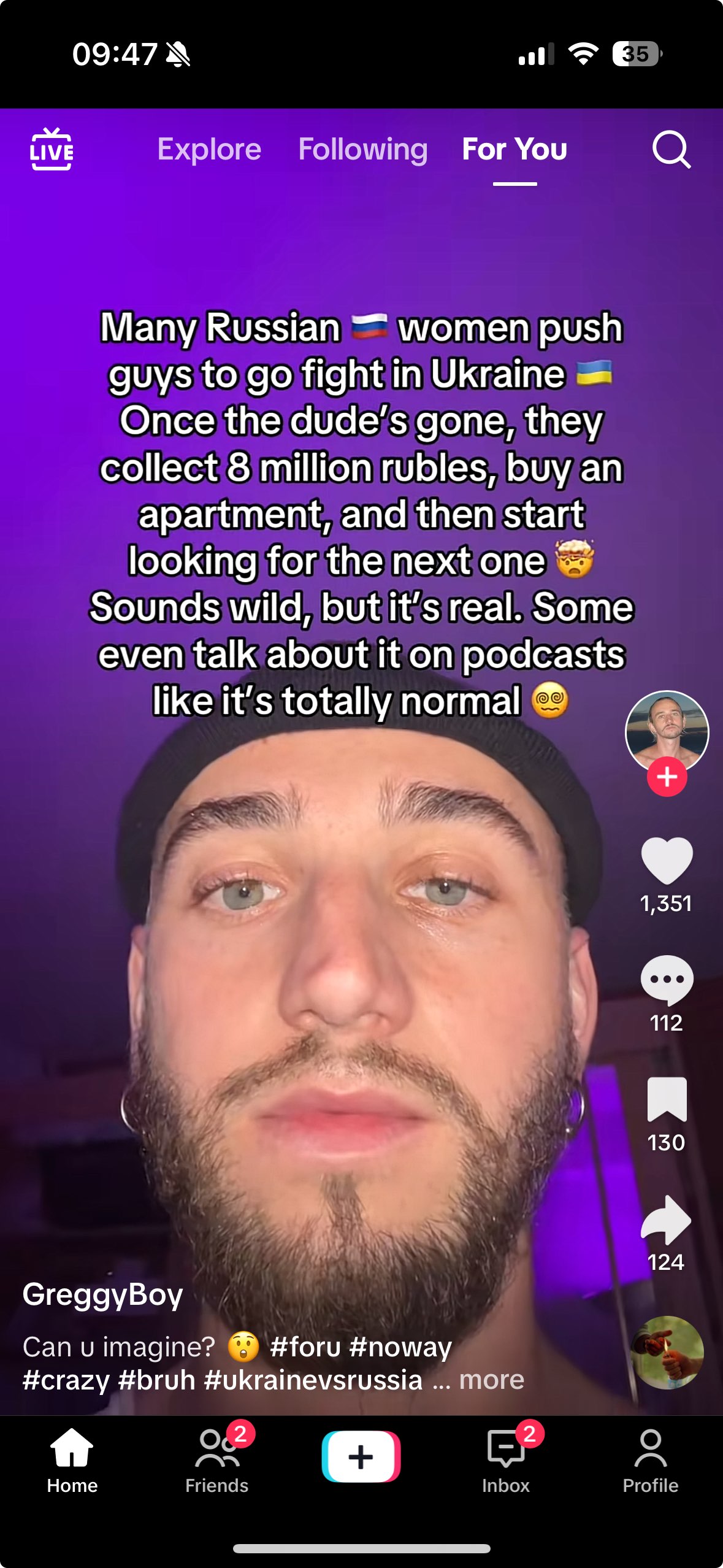The height and width of the screenshot is (1568, 723).
Task: Select the For You tab
Action: pyautogui.click(x=515, y=149)
